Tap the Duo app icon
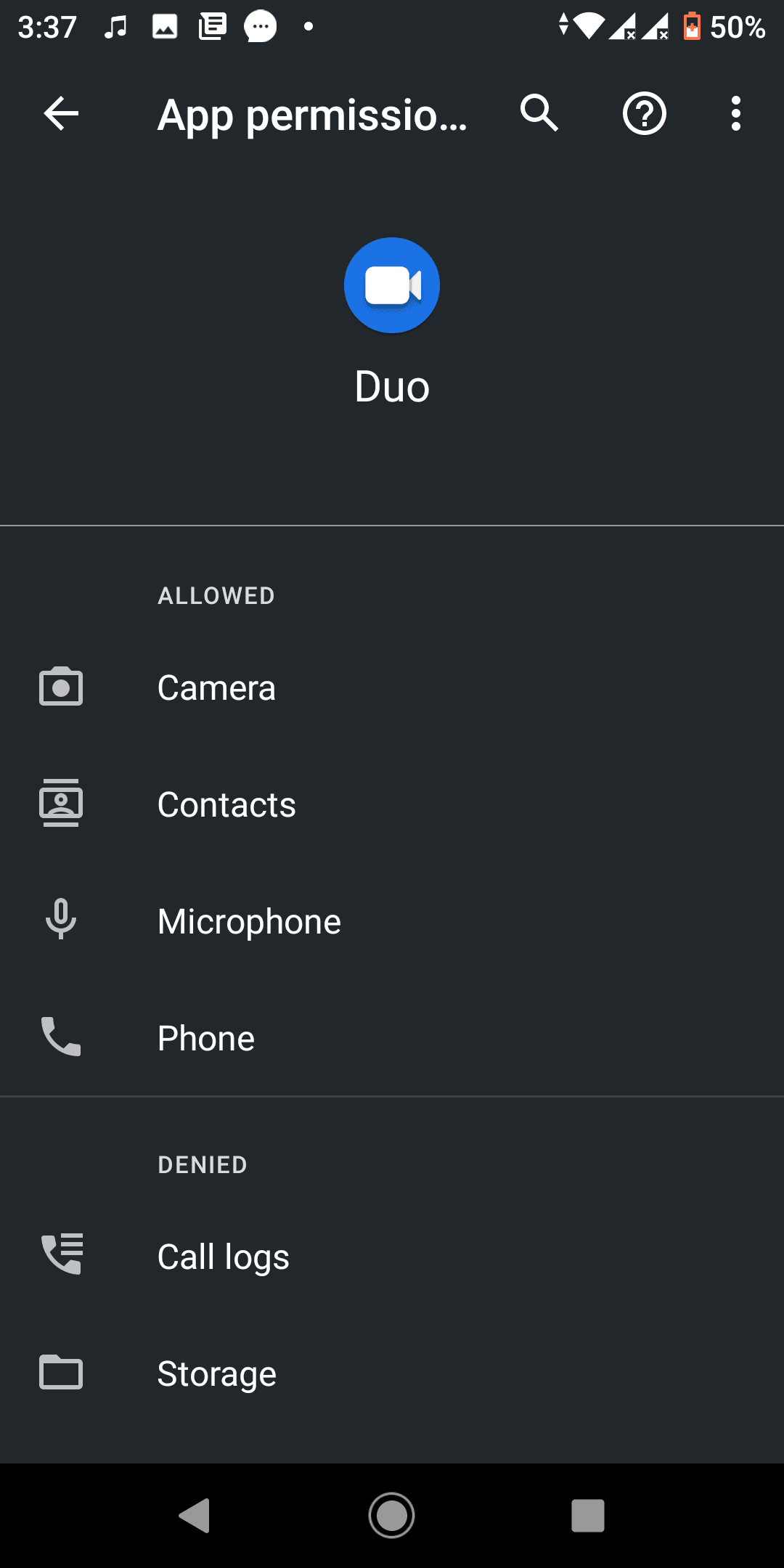Viewport: 784px width, 1568px height. (391, 285)
